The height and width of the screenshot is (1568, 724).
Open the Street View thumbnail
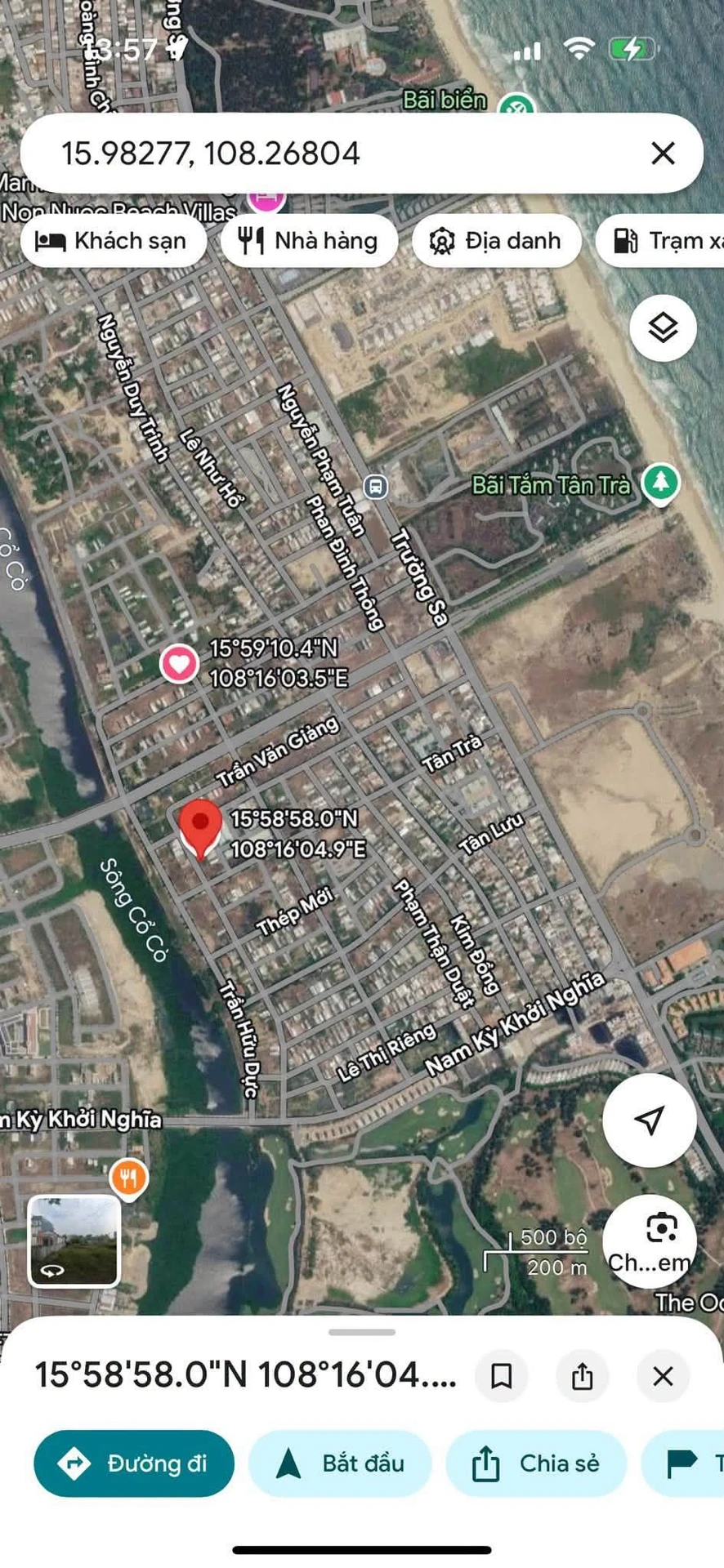[x=74, y=1241]
